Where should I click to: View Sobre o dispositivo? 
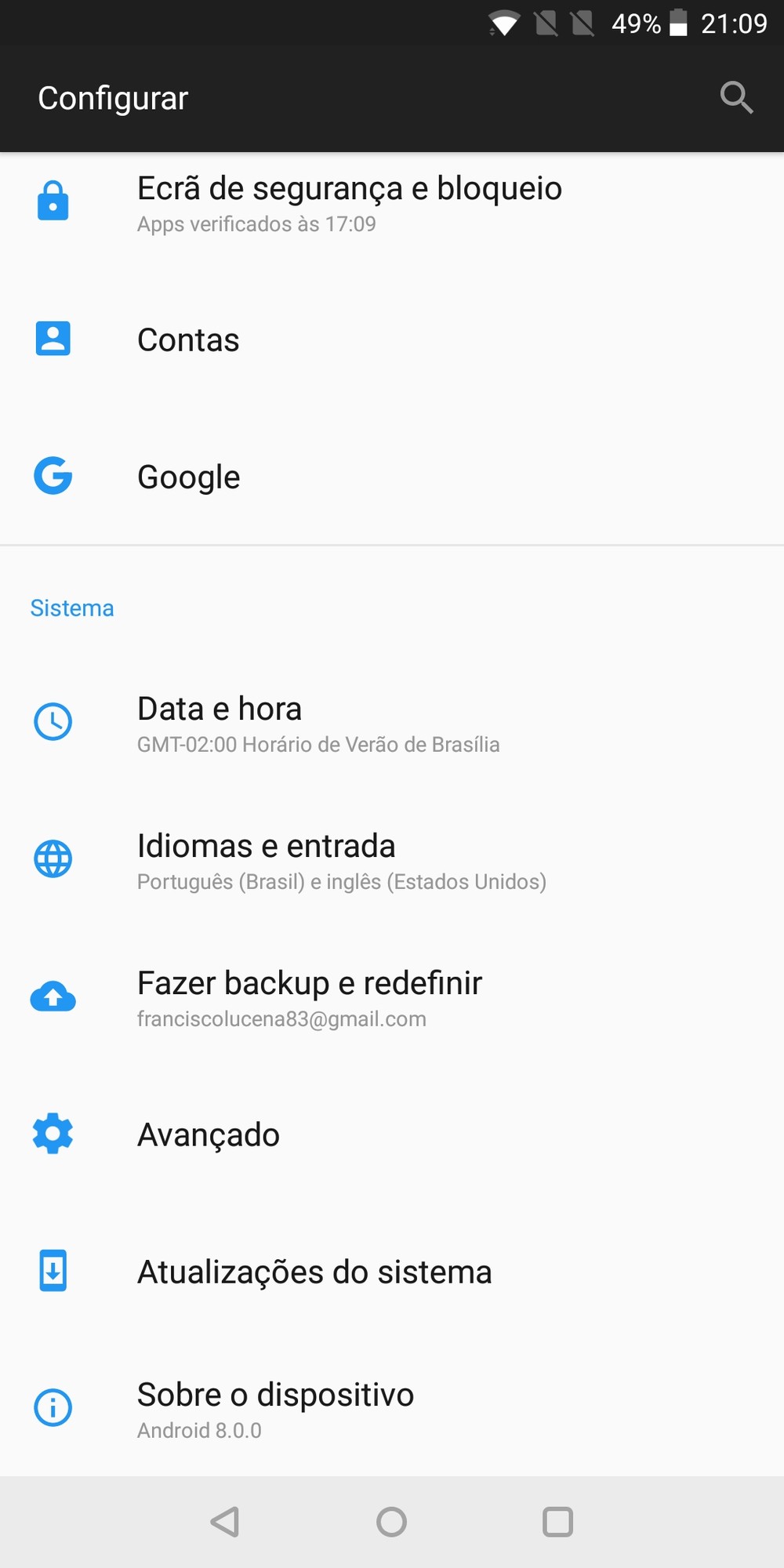click(x=275, y=1409)
